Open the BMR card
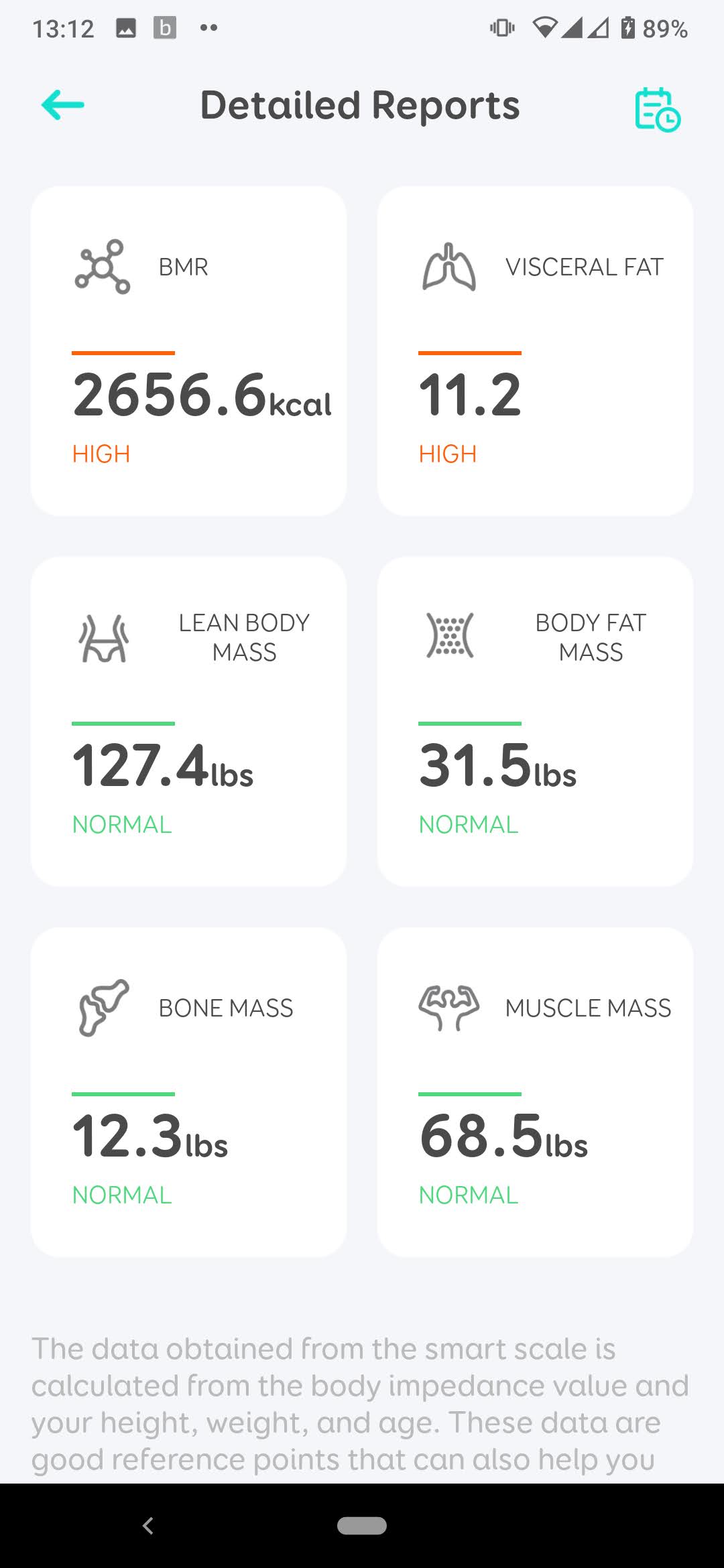The height and width of the screenshot is (1568, 724). [188, 351]
